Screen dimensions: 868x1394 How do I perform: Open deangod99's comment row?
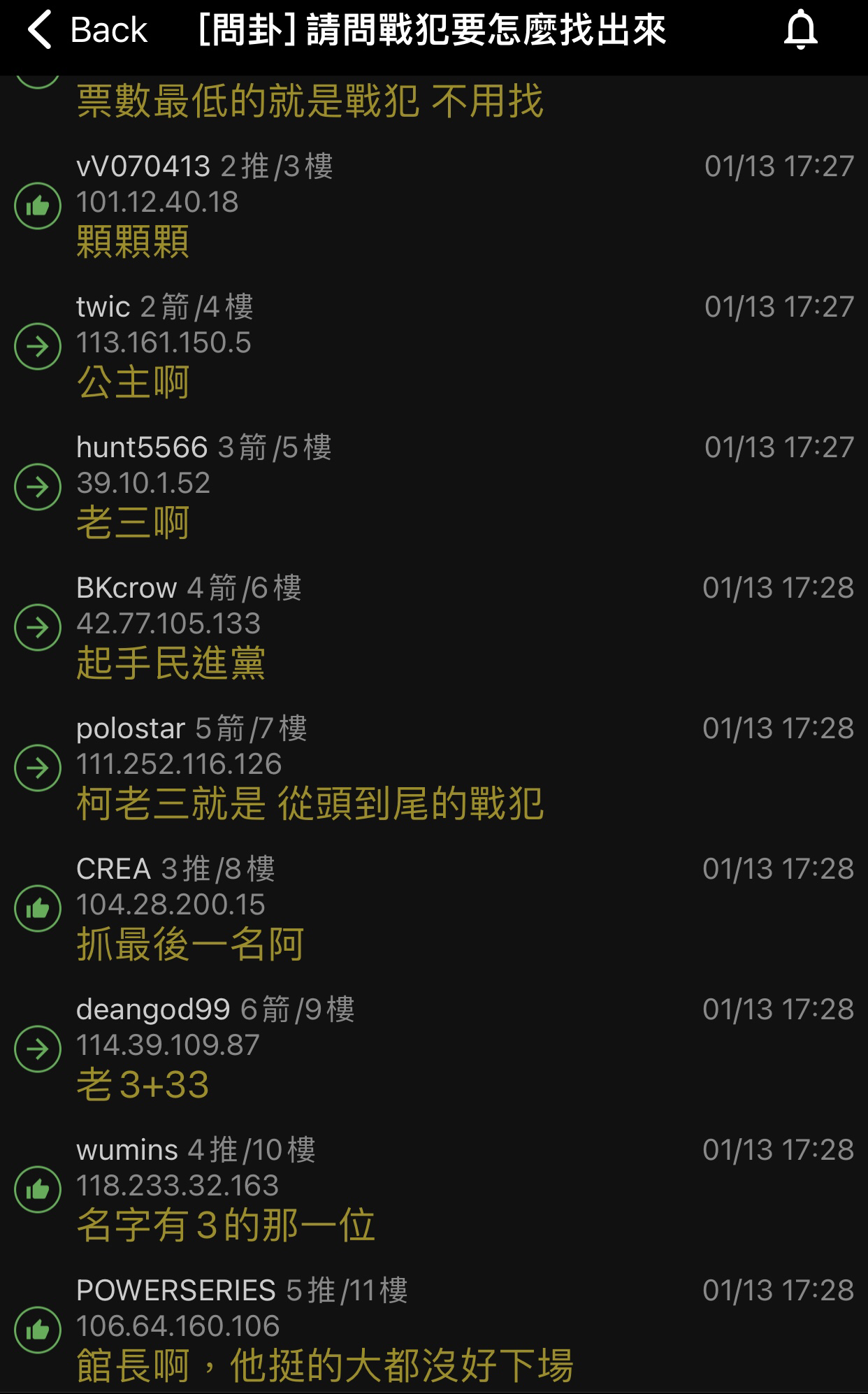[x=434, y=1049]
